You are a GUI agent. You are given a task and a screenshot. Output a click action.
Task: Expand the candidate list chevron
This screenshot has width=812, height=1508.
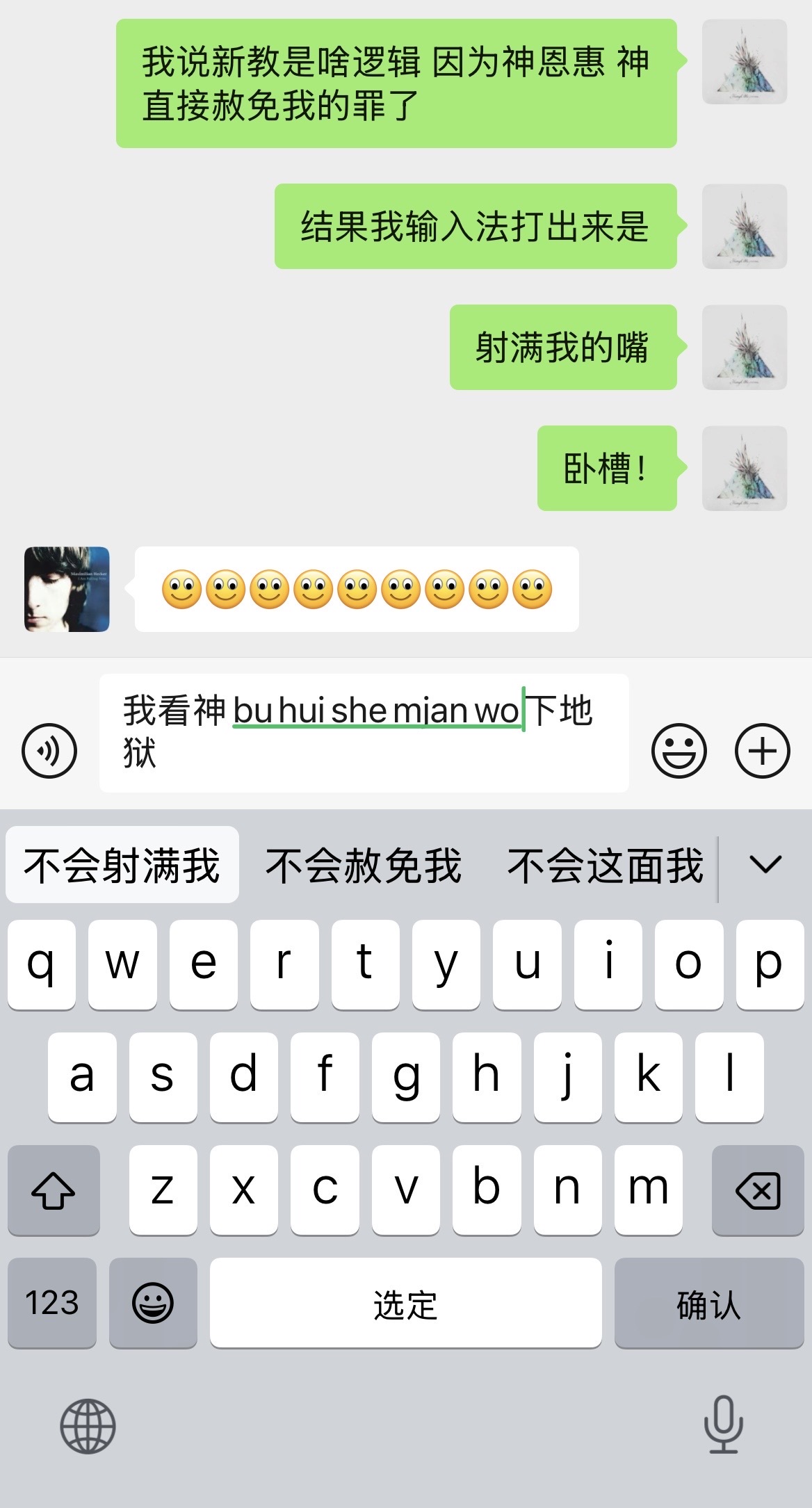tap(765, 864)
